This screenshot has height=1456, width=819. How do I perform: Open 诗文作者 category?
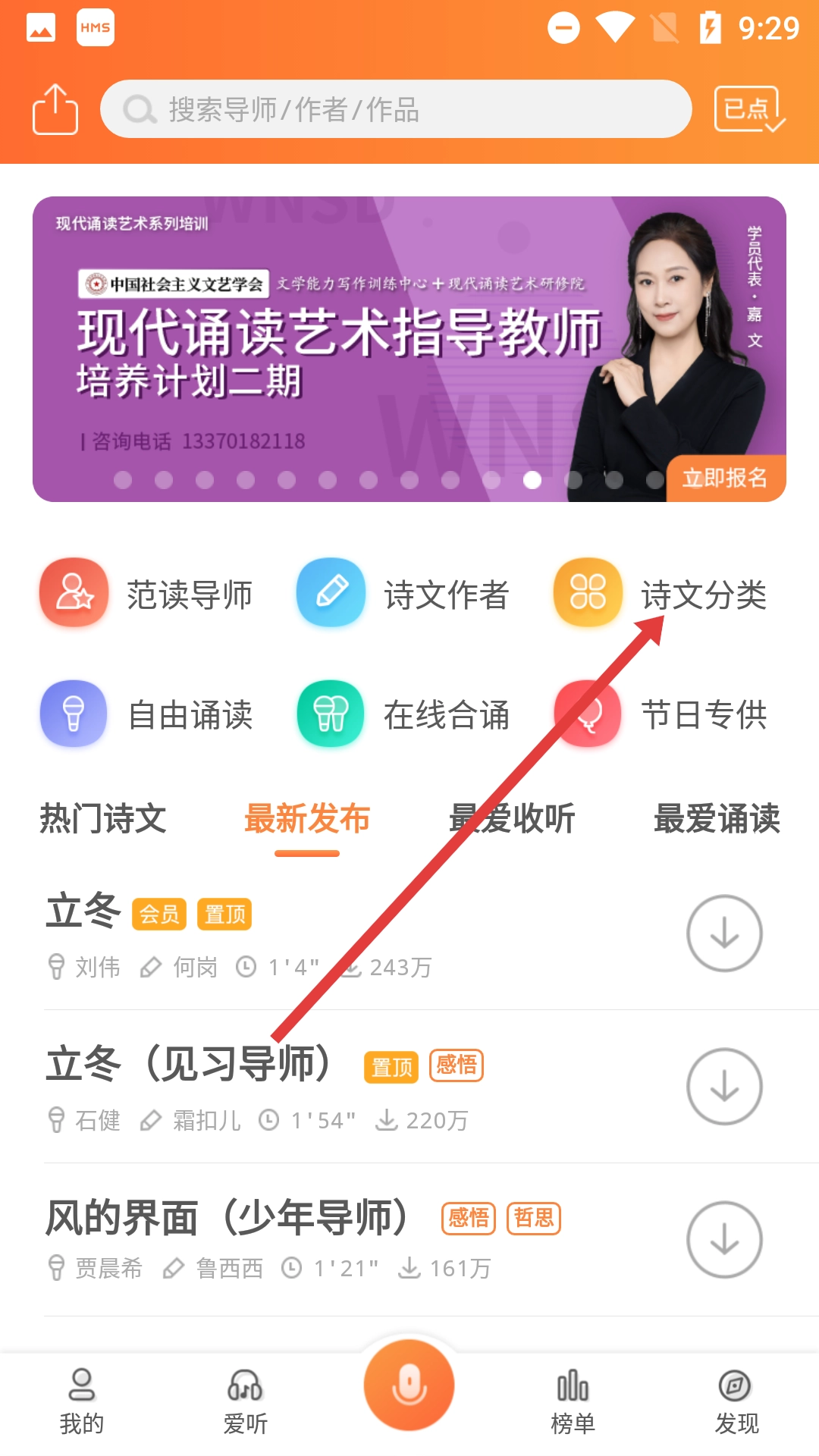coord(404,594)
